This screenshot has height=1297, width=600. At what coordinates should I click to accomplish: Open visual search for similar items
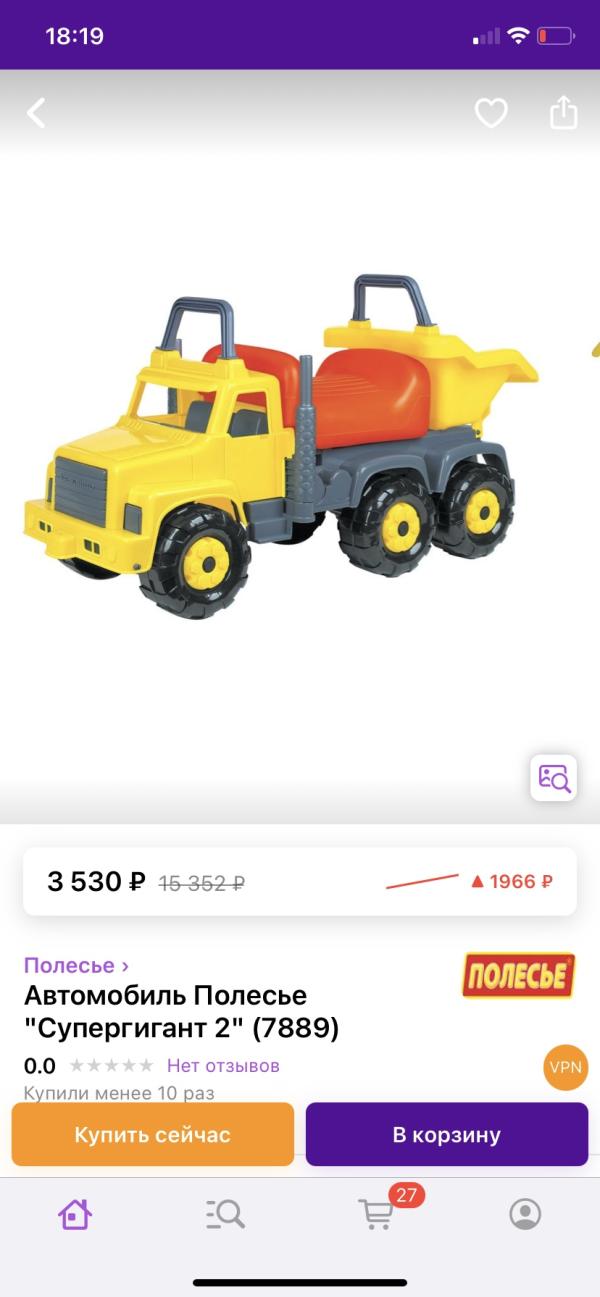tap(553, 778)
